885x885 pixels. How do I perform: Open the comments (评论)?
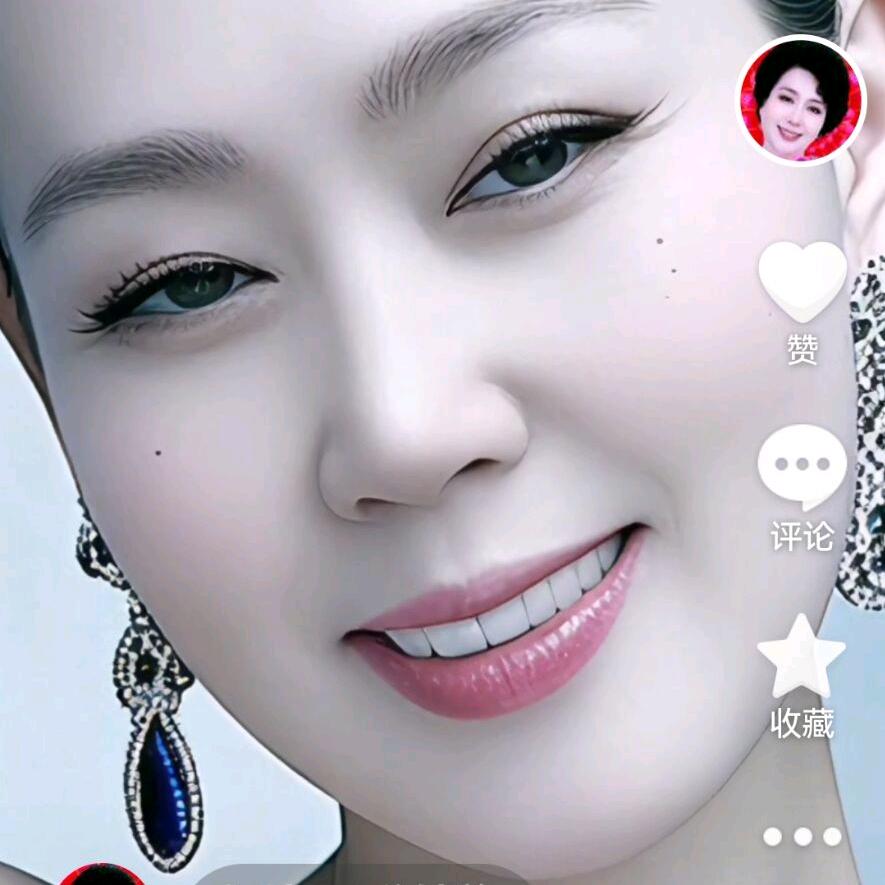coord(801,466)
